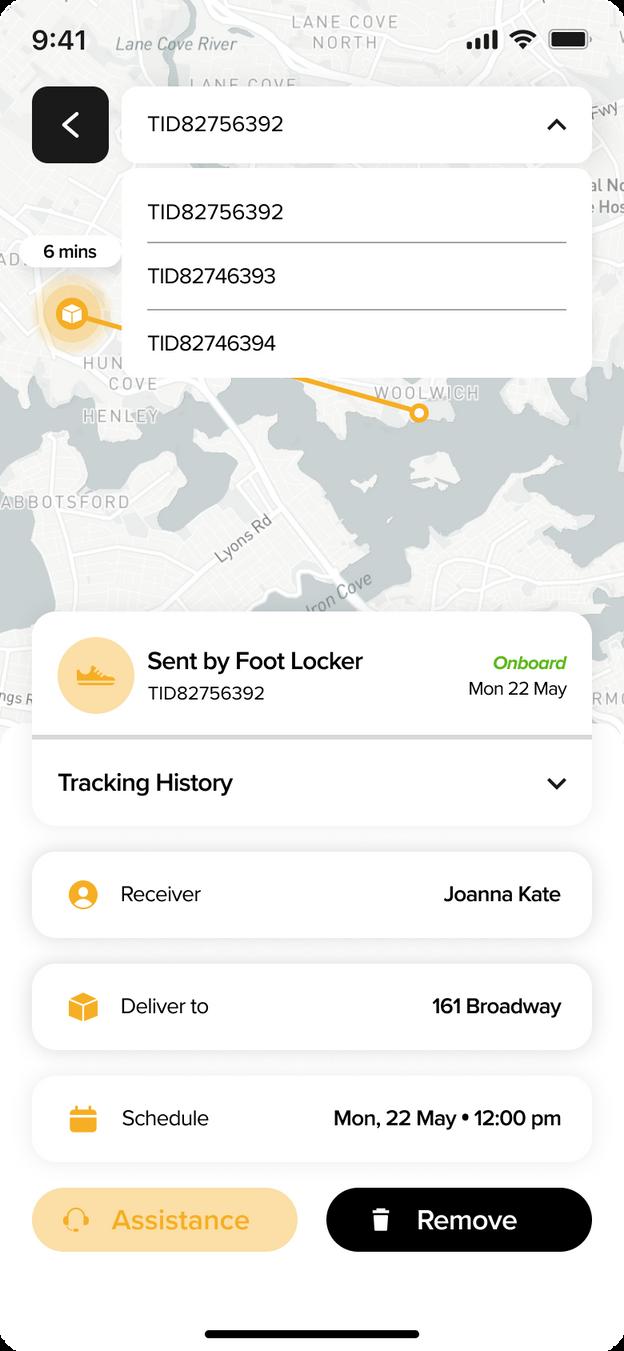The image size is (624, 1351).
Task: Remove this shipment
Action: [459, 1220]
